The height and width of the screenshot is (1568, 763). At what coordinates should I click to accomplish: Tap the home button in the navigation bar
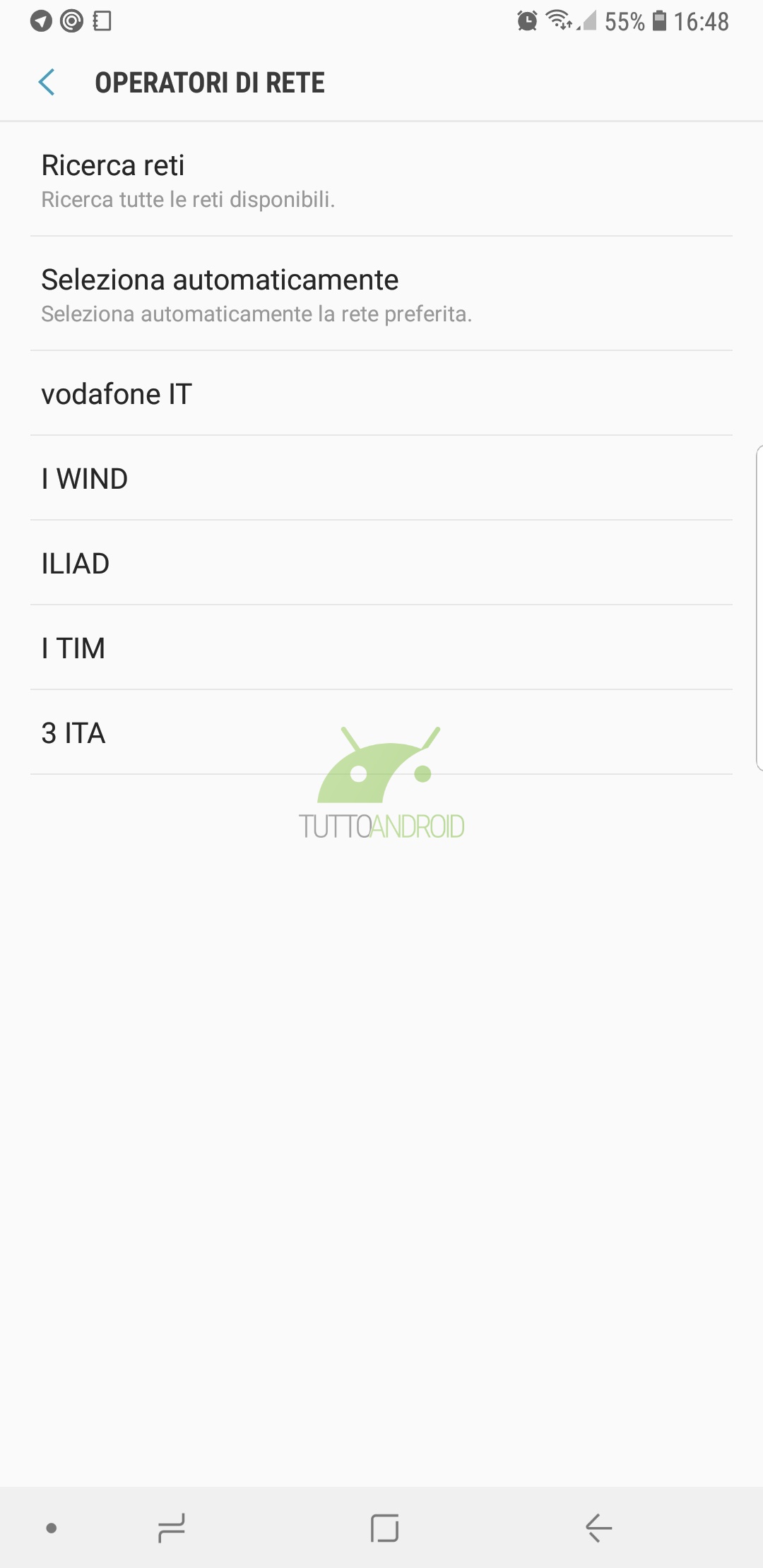pyautogui.click(x=384, y=1528)
